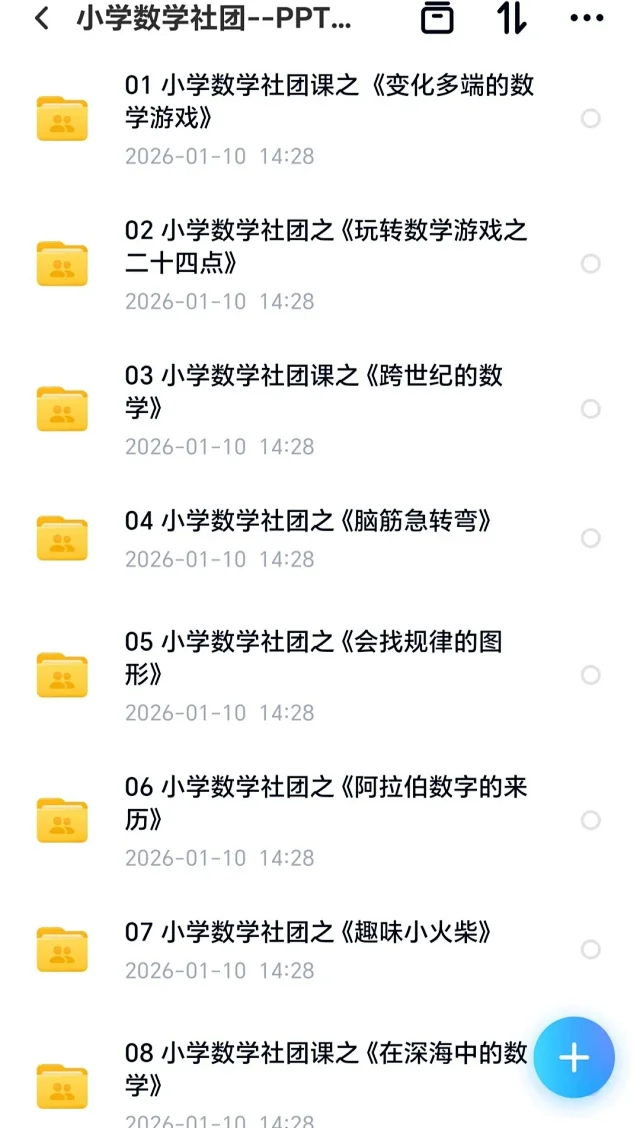Open folder 03《跨世纪的数学》
This screenshot has width=640, height=1128.
[314, 391]
